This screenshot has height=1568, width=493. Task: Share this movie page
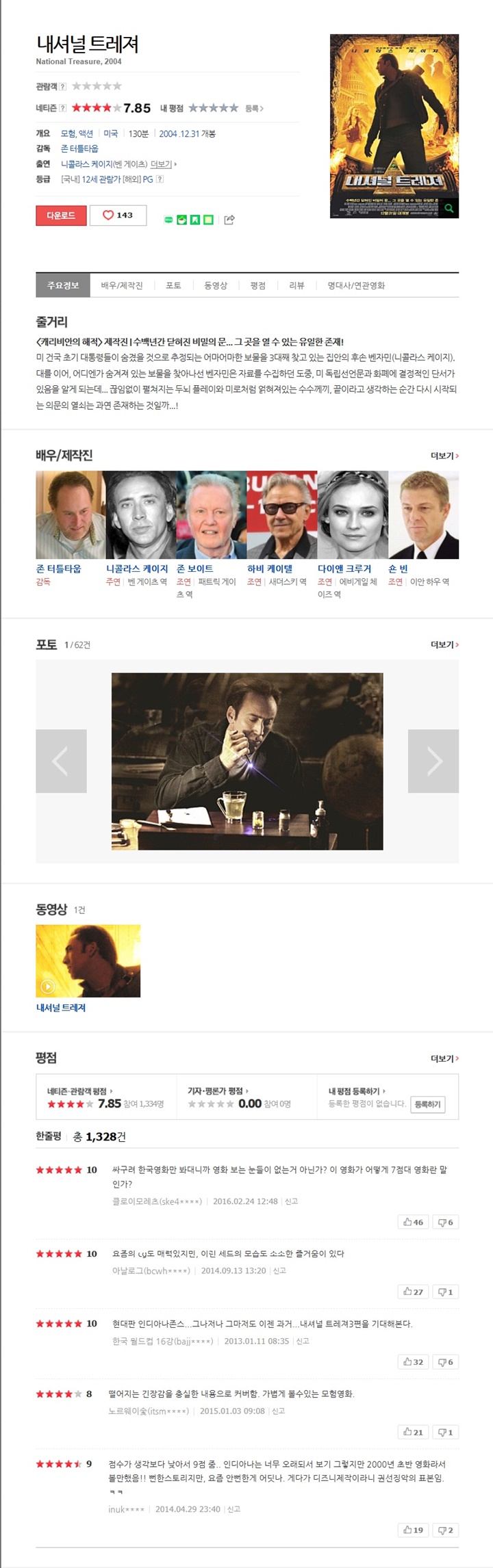pos(229,220)
